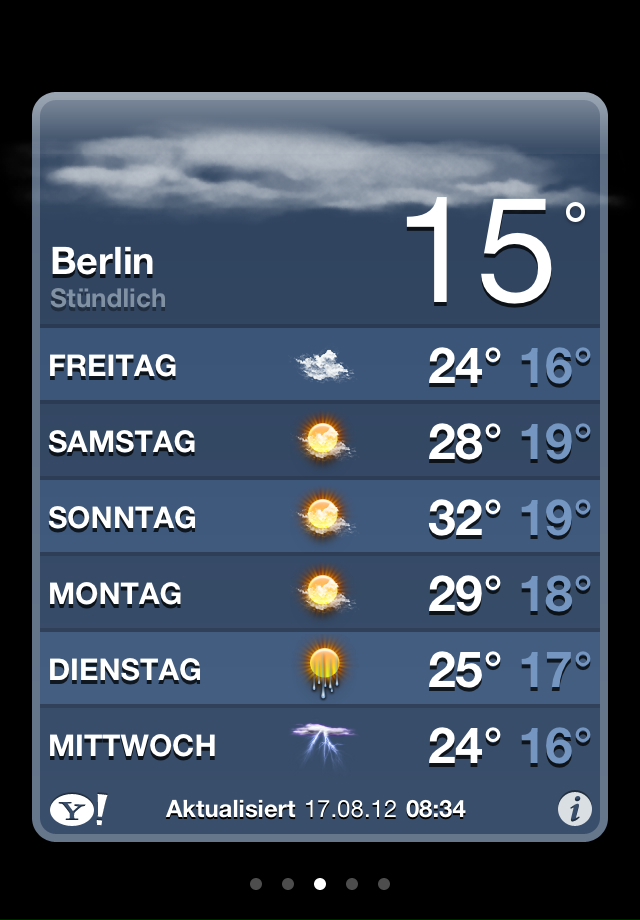The image size is (640, 920).
Task: Tap the page indicator dots
Action: [320, 884]
